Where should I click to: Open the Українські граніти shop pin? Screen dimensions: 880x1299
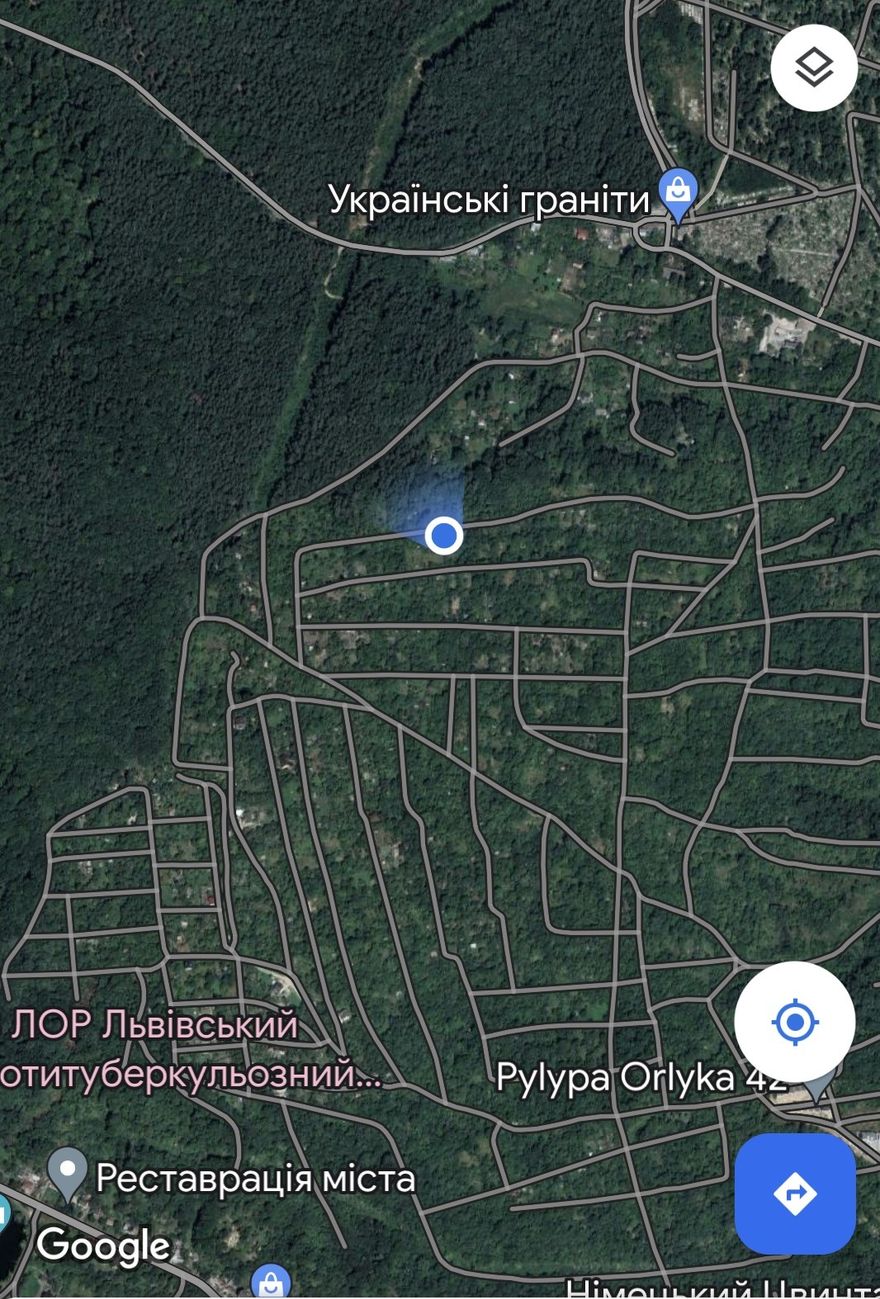[x=678, y=192]
